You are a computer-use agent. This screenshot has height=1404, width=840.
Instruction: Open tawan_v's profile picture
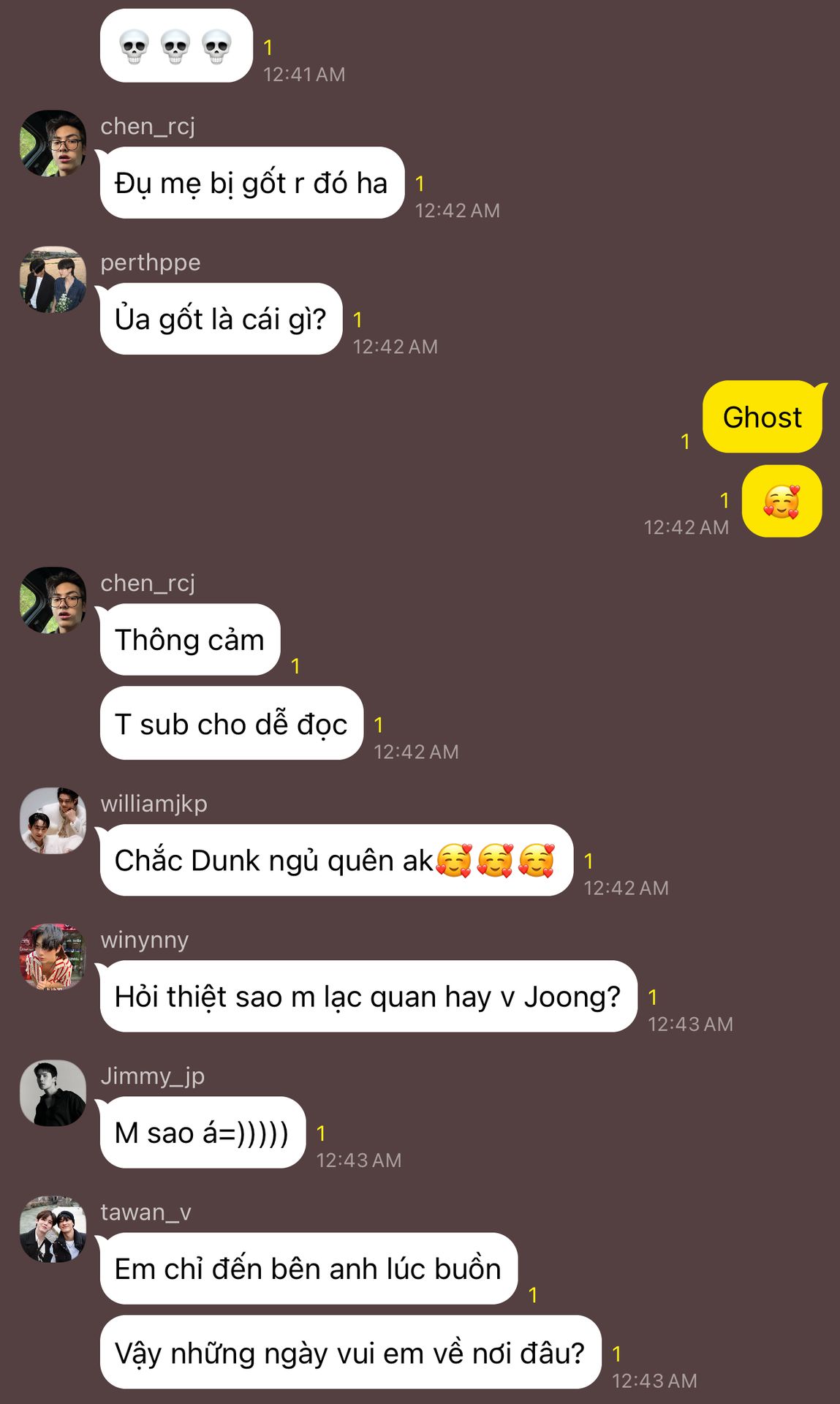(53, 1228)
